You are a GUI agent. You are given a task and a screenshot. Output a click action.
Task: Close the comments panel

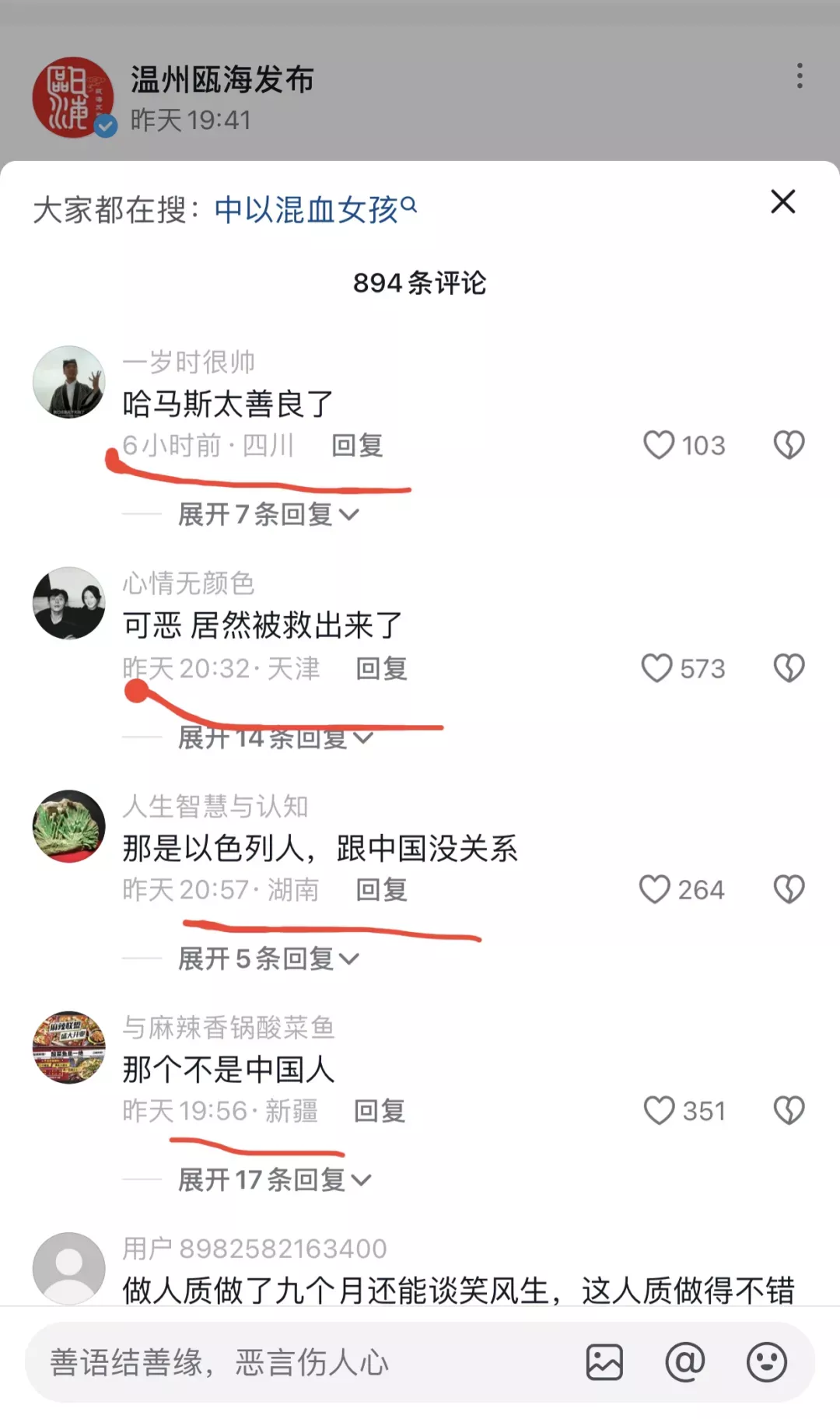(782, 201)
